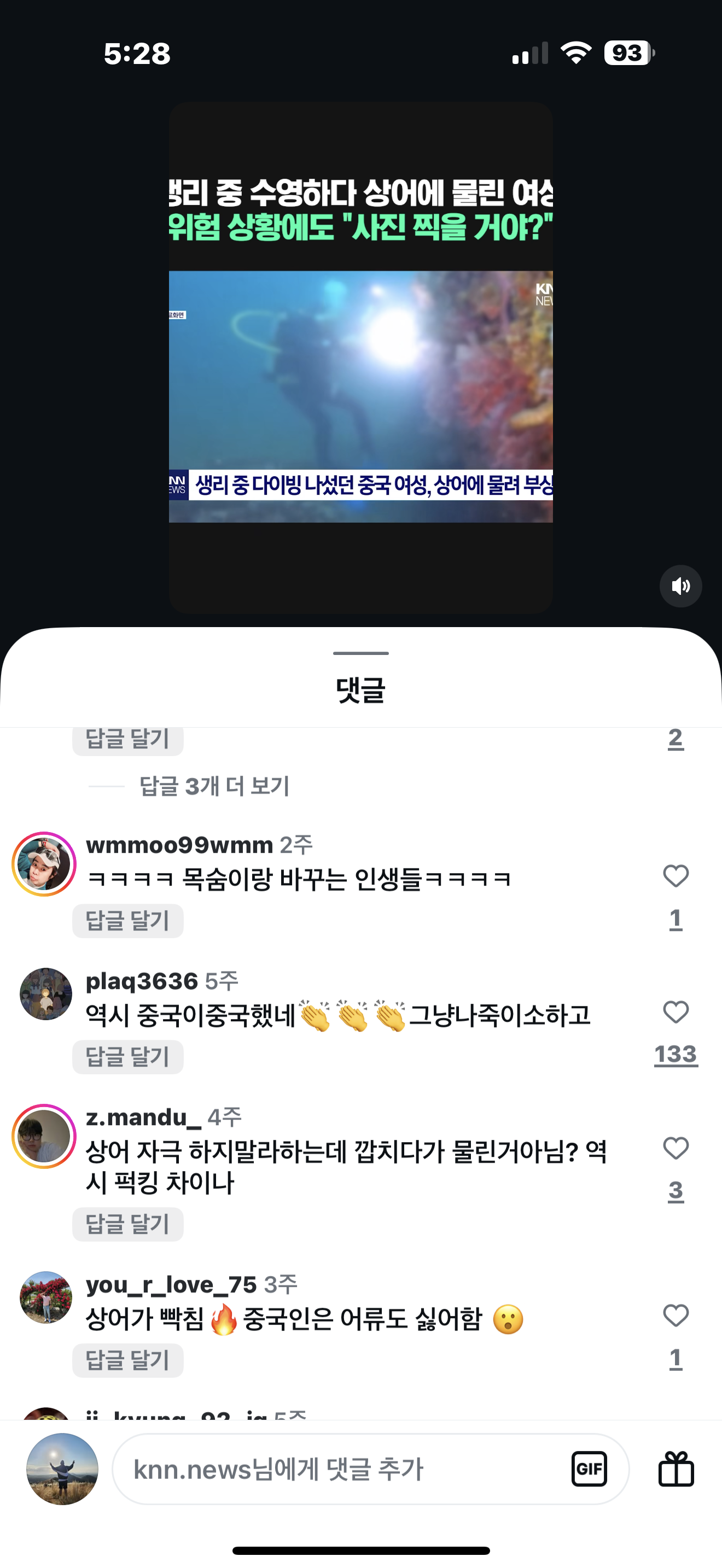Open the plaq3636 username profile

(142, 981)
